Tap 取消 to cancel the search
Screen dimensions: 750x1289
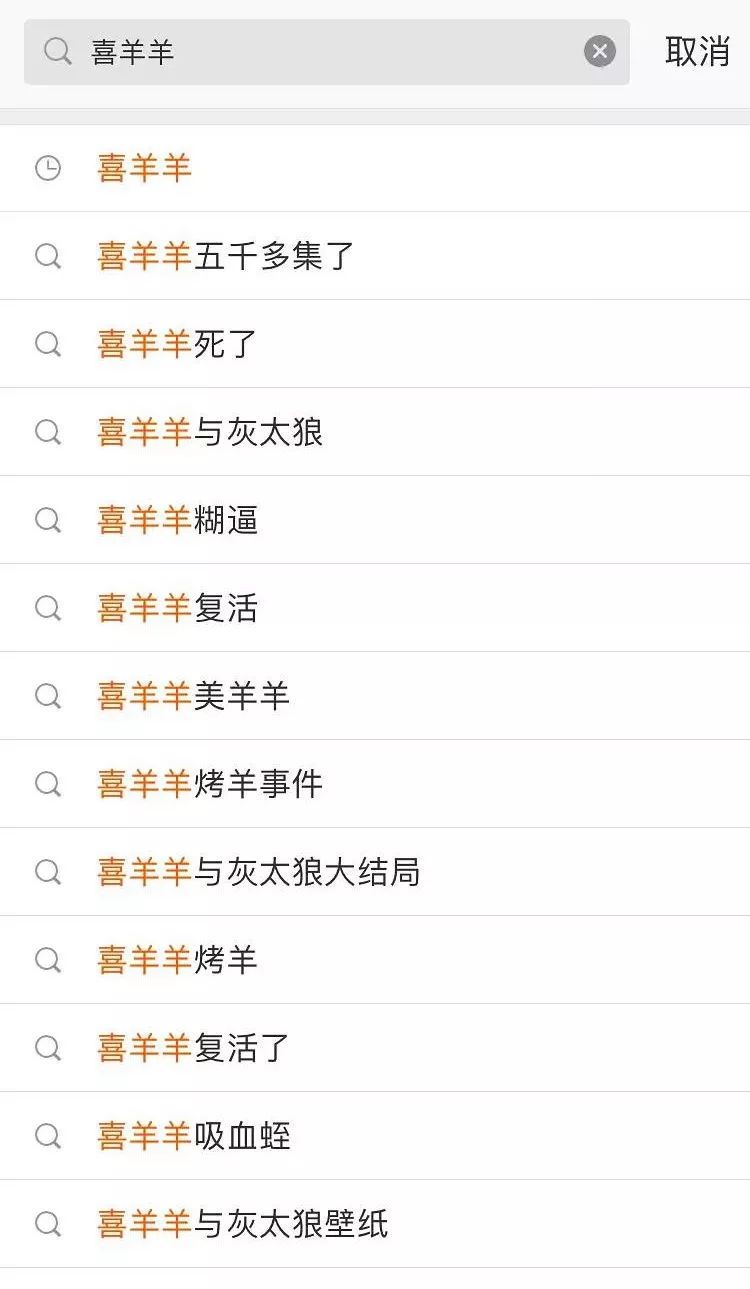[698, 52]
